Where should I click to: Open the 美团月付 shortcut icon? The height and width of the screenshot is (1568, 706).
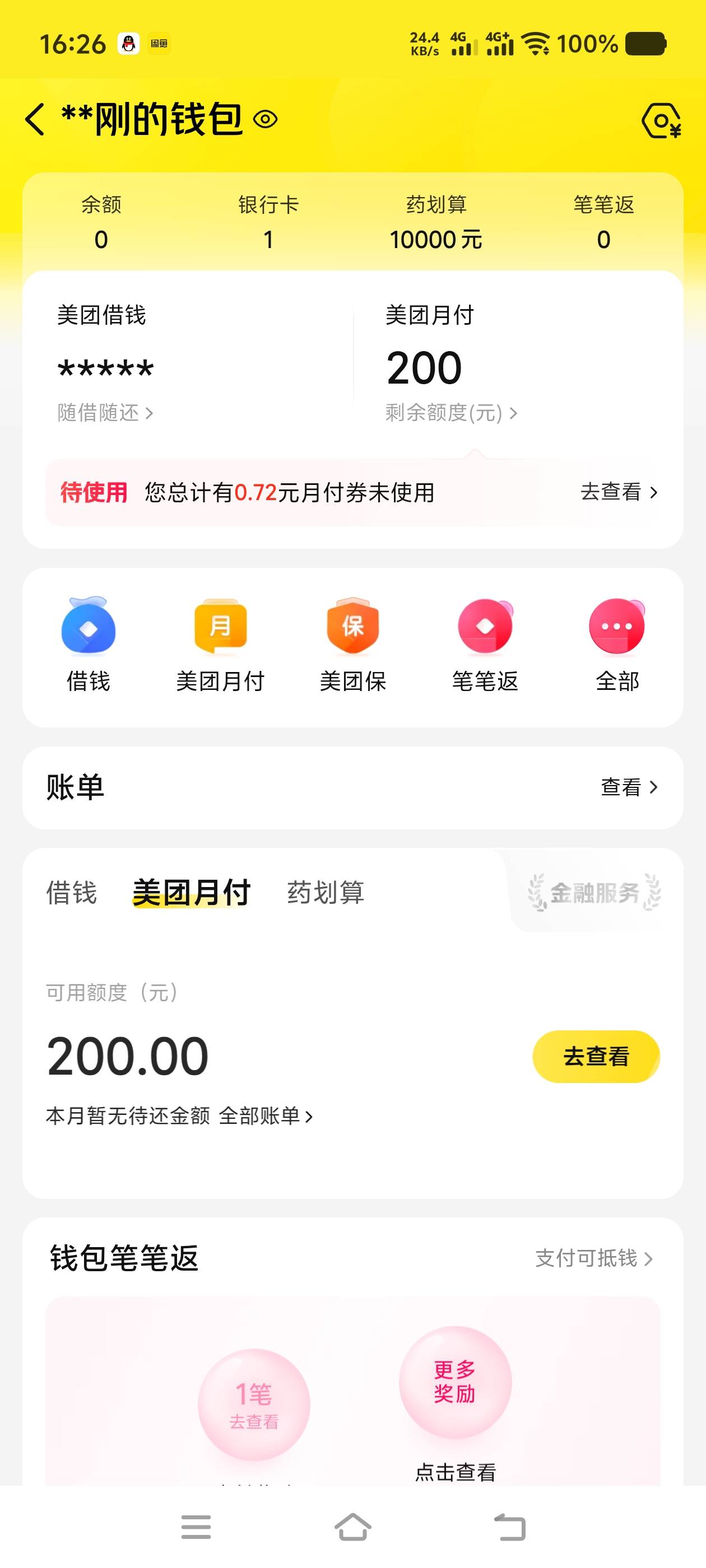tap(220, 626)
